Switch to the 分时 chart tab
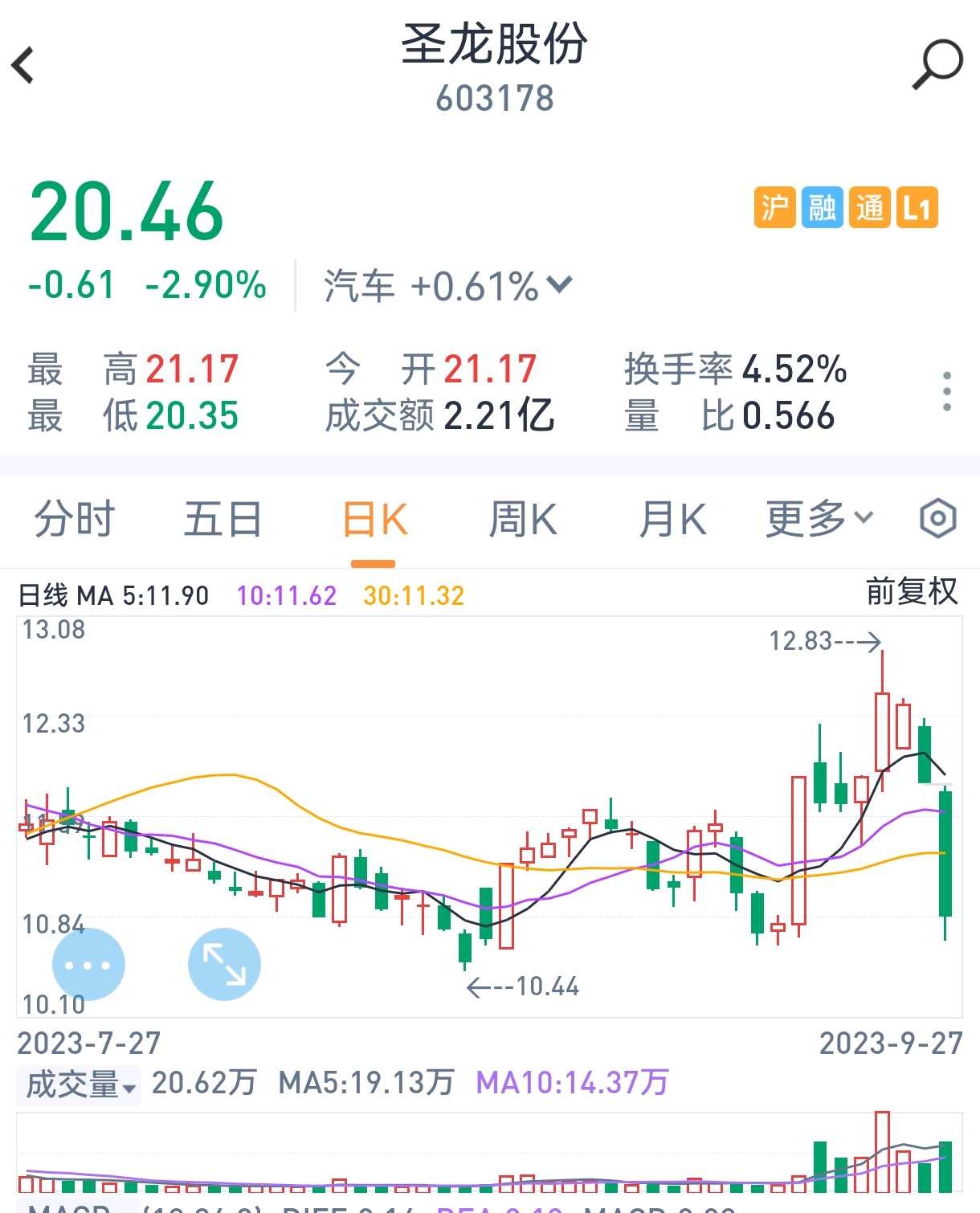This screenshot has width=980, height=1213. pyautogui.click(x=75, y=519)
